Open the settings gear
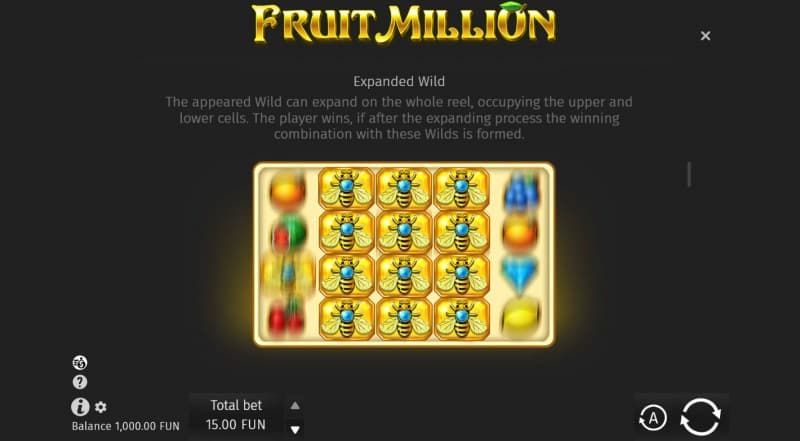The image size is (800, 441). 101,407
